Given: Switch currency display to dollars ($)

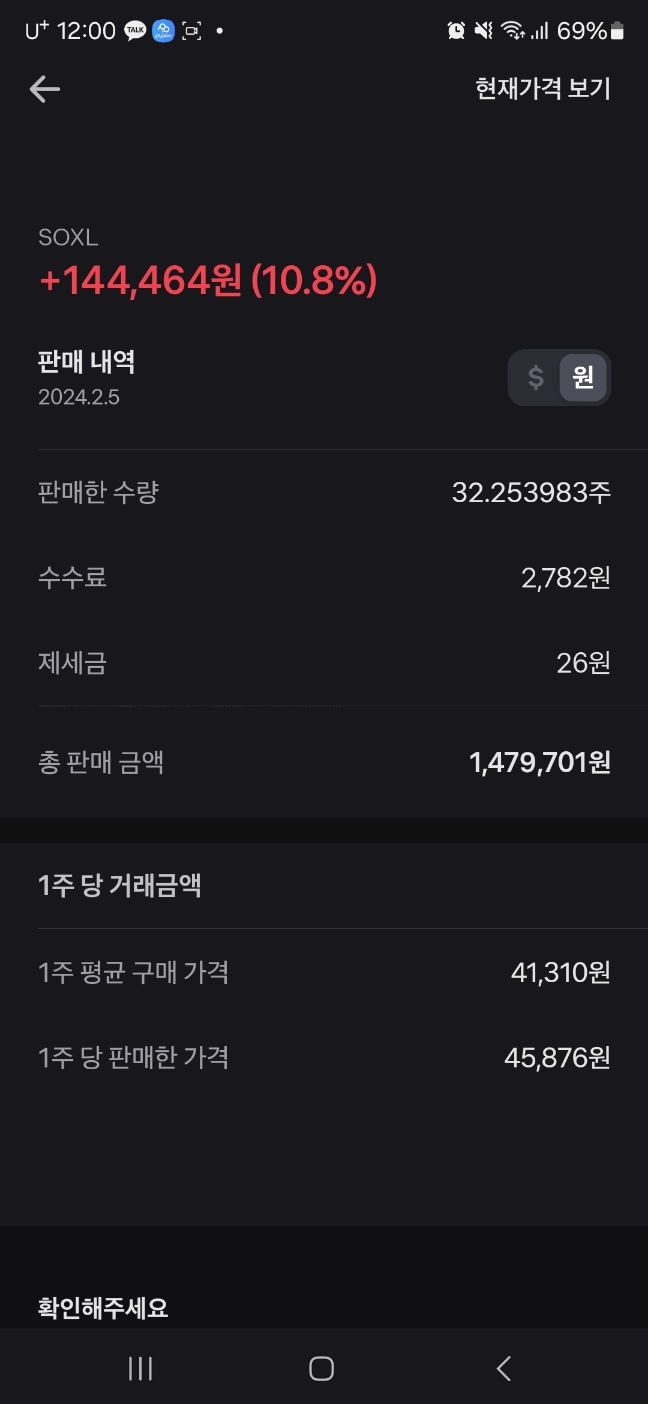Looking at the screenshot, I should [x=536, y=378].
